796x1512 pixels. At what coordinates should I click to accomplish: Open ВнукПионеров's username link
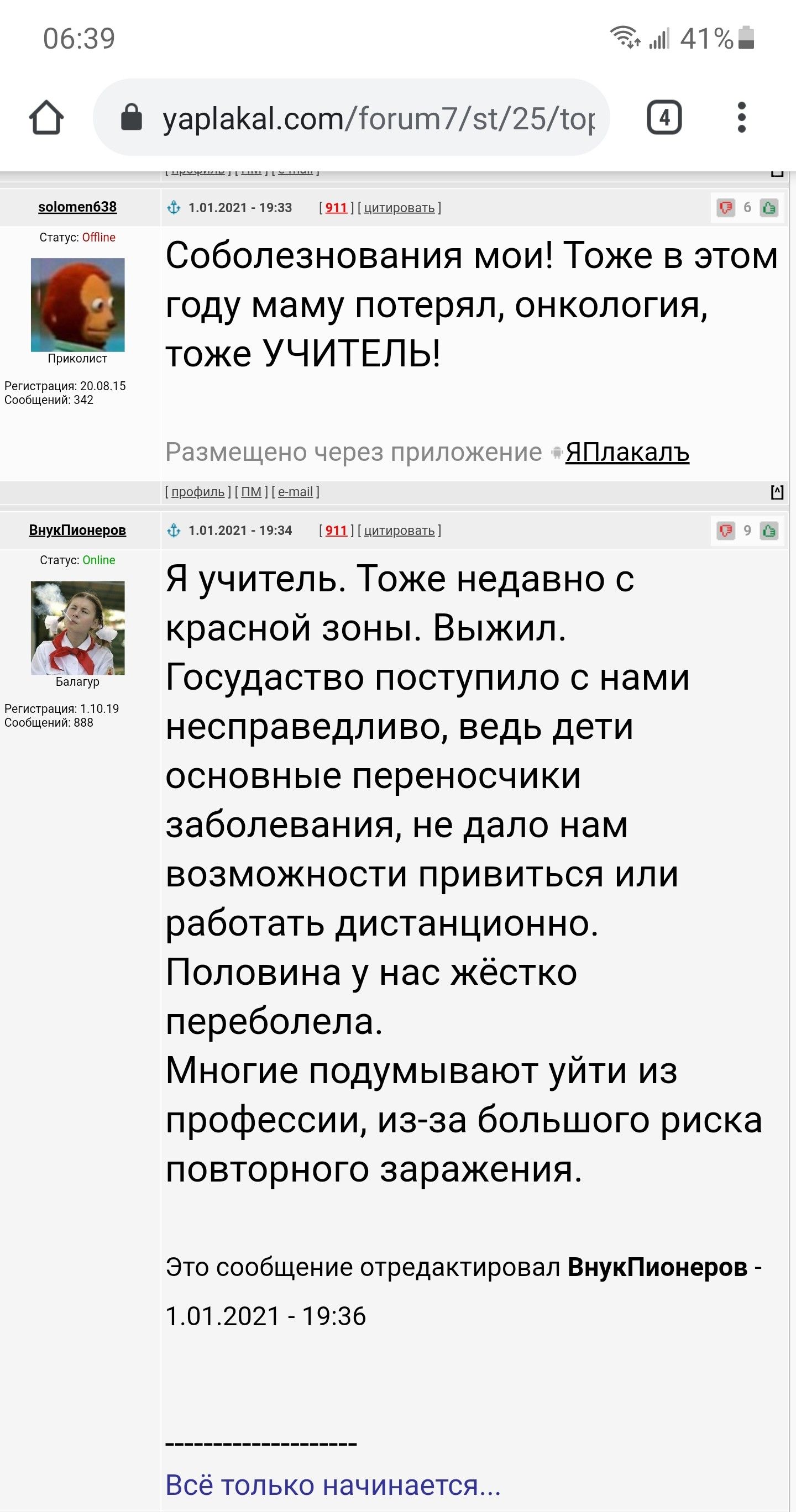(77, 530)
